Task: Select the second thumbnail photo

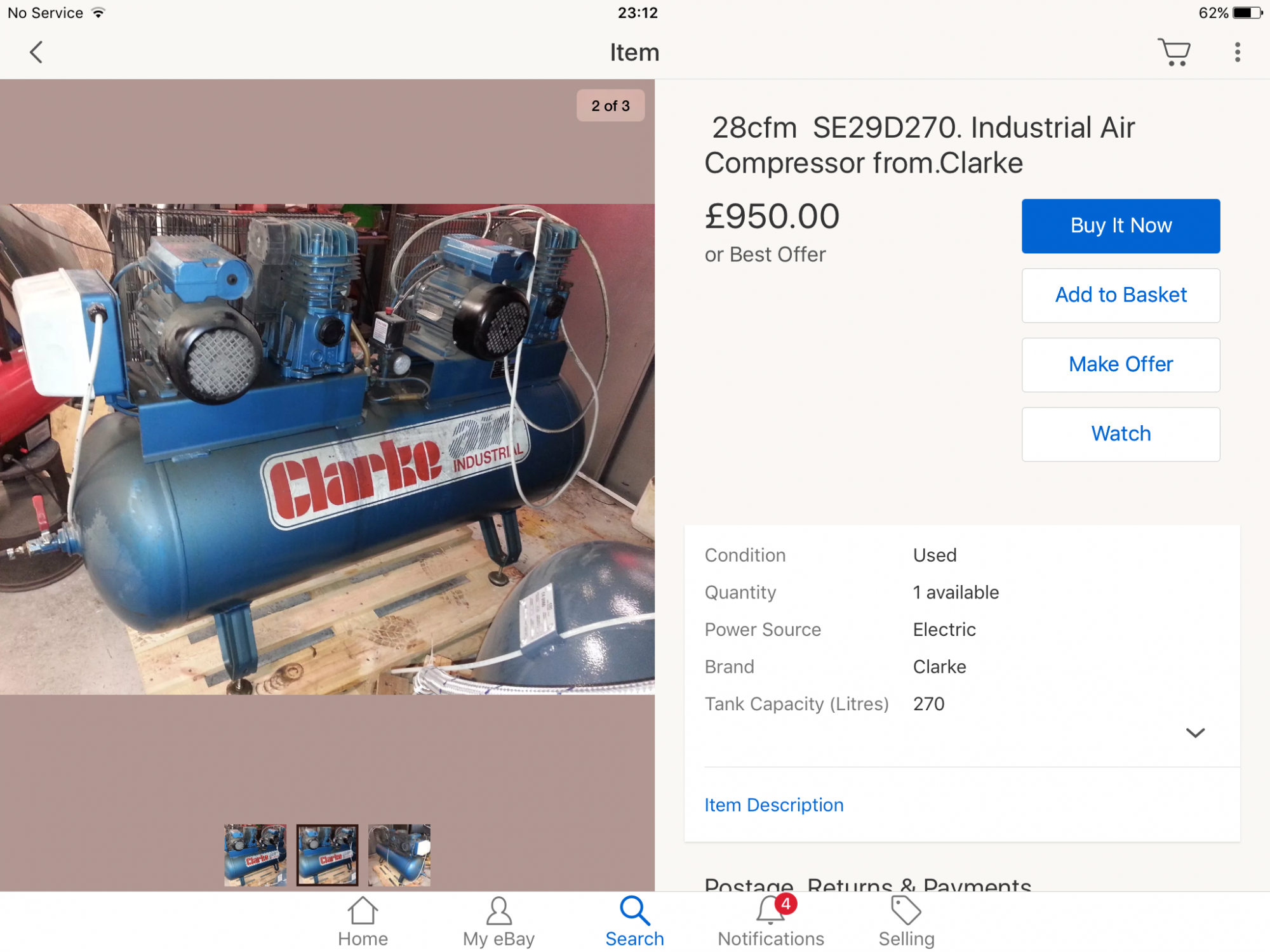Action: click(x=327, y=855)
